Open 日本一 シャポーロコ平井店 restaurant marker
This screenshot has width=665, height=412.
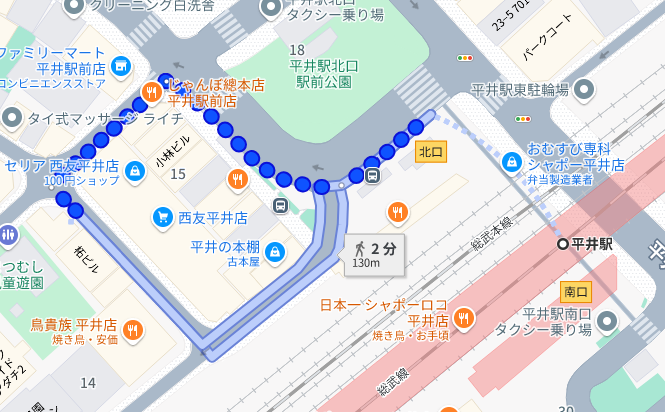click(463, 319)
